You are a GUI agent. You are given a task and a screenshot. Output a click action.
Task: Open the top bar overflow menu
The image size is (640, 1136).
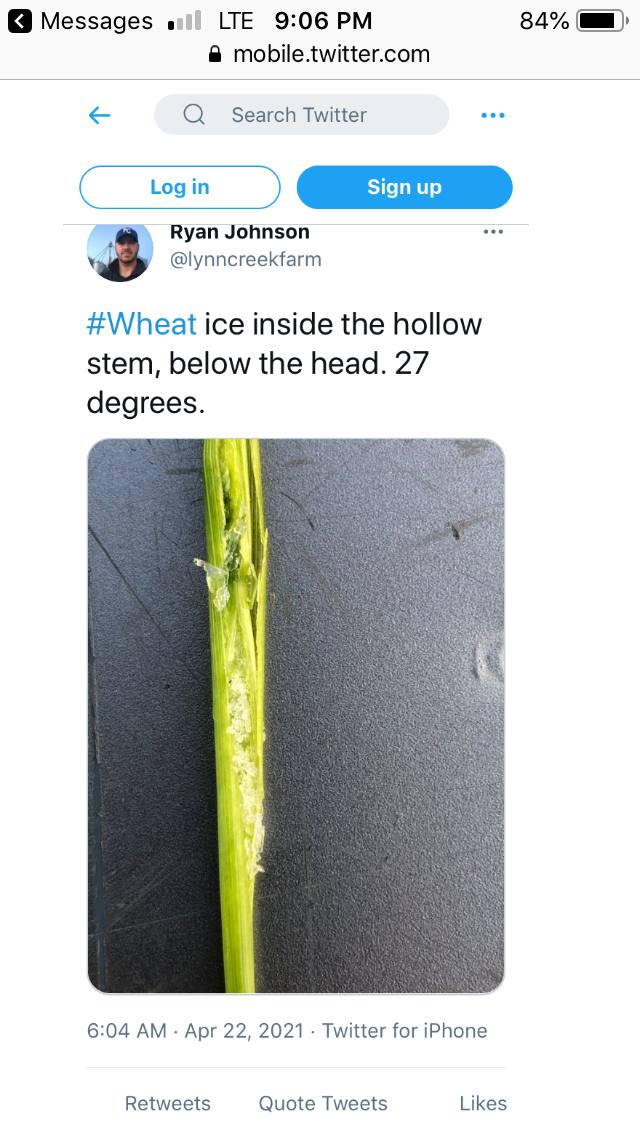point(493,115)
